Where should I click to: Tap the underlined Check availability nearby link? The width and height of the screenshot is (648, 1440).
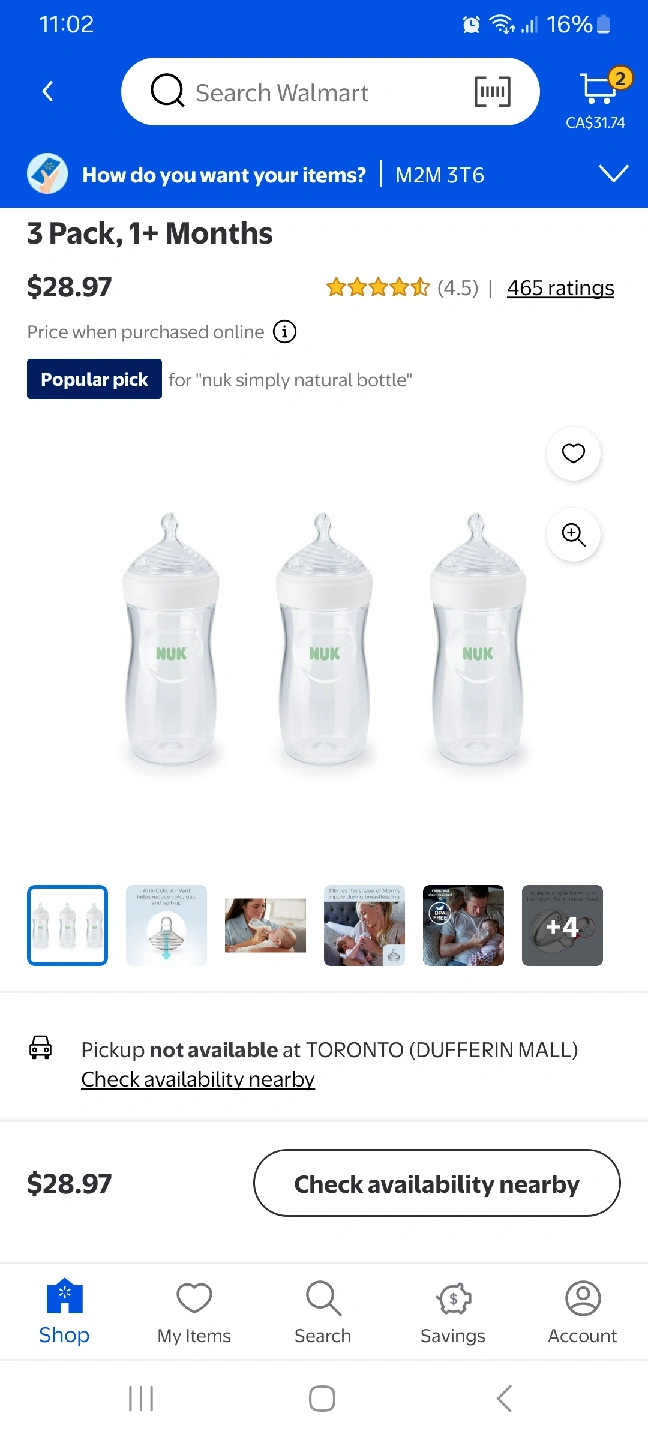(x=198, y=1079)
